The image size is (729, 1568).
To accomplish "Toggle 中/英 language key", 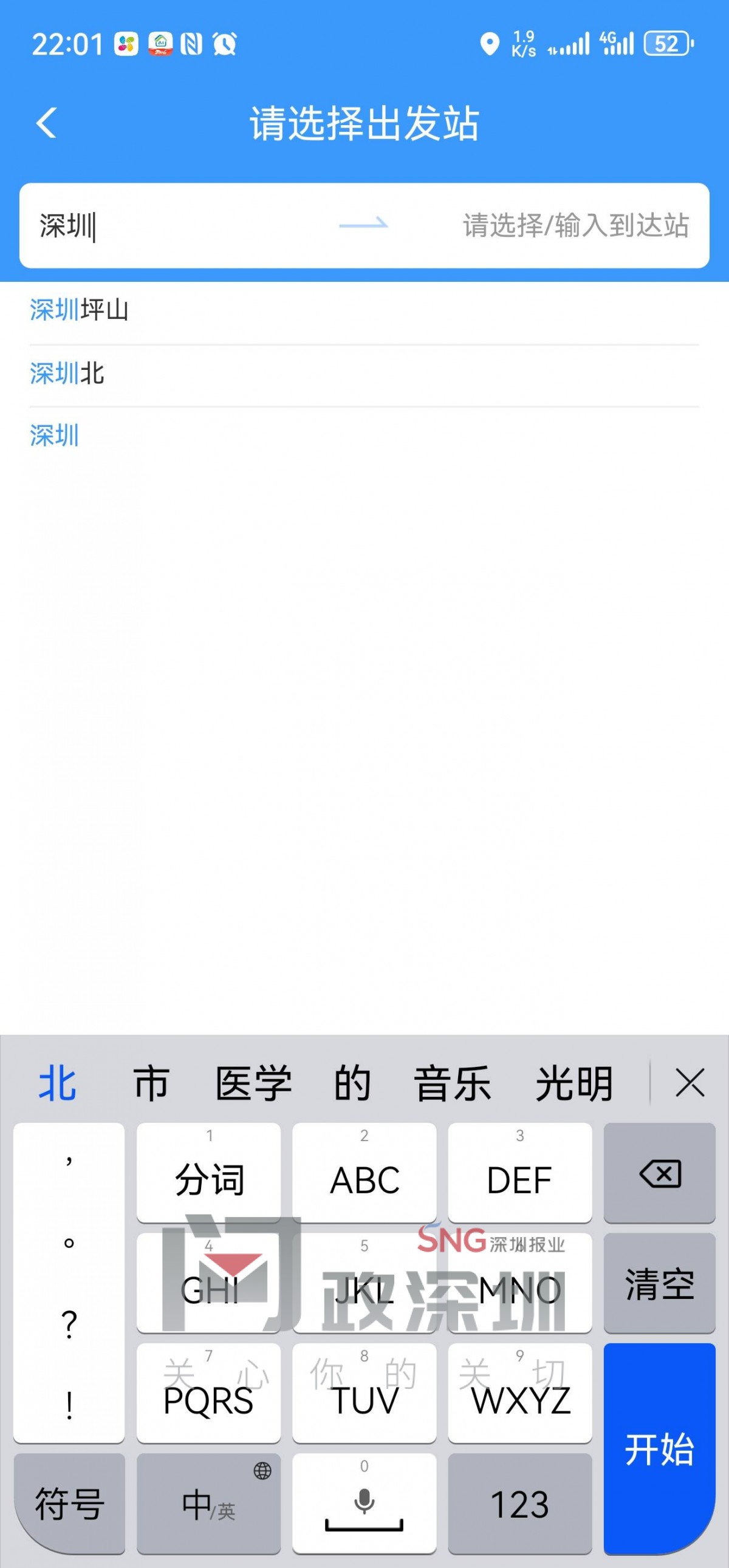I will coord(208,1504).
